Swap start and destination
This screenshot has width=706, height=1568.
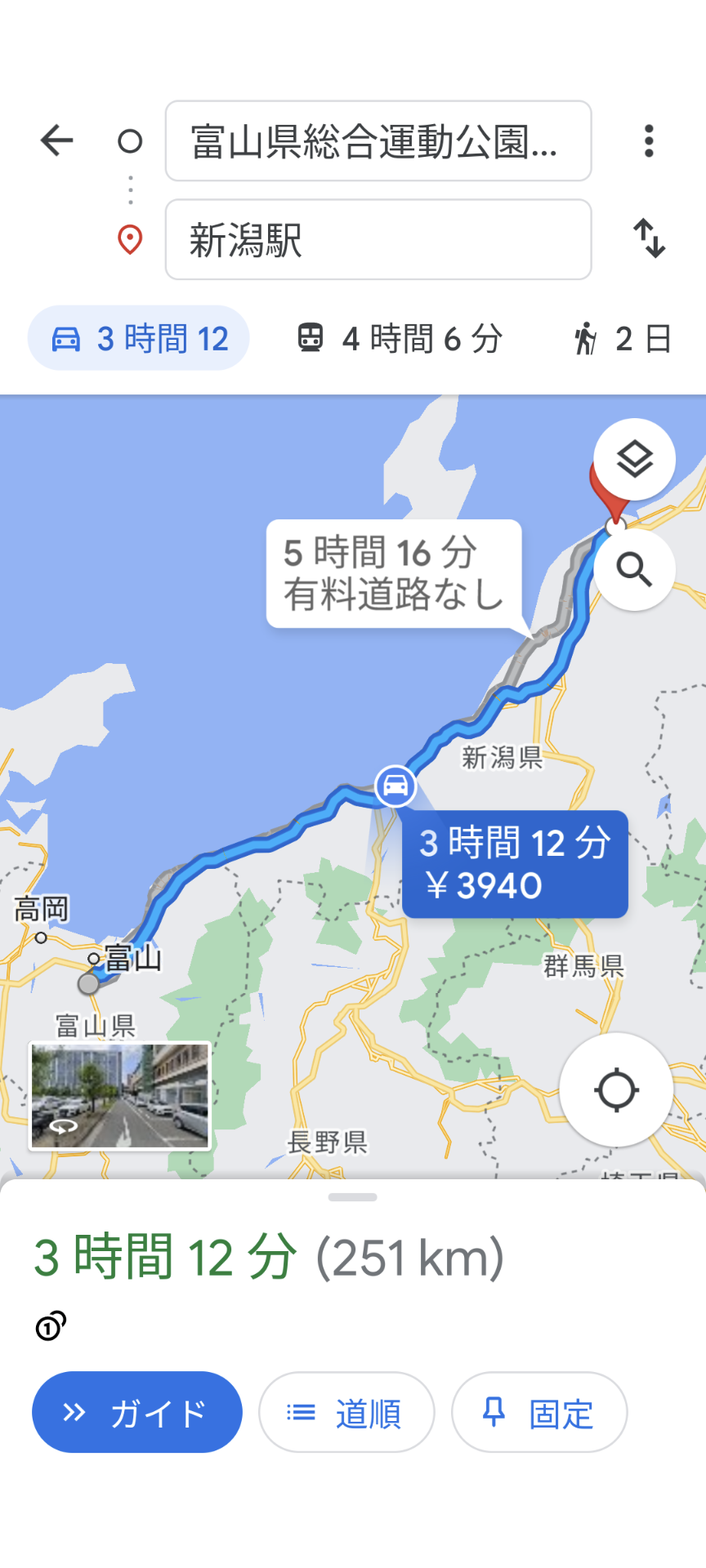point(649,238)
